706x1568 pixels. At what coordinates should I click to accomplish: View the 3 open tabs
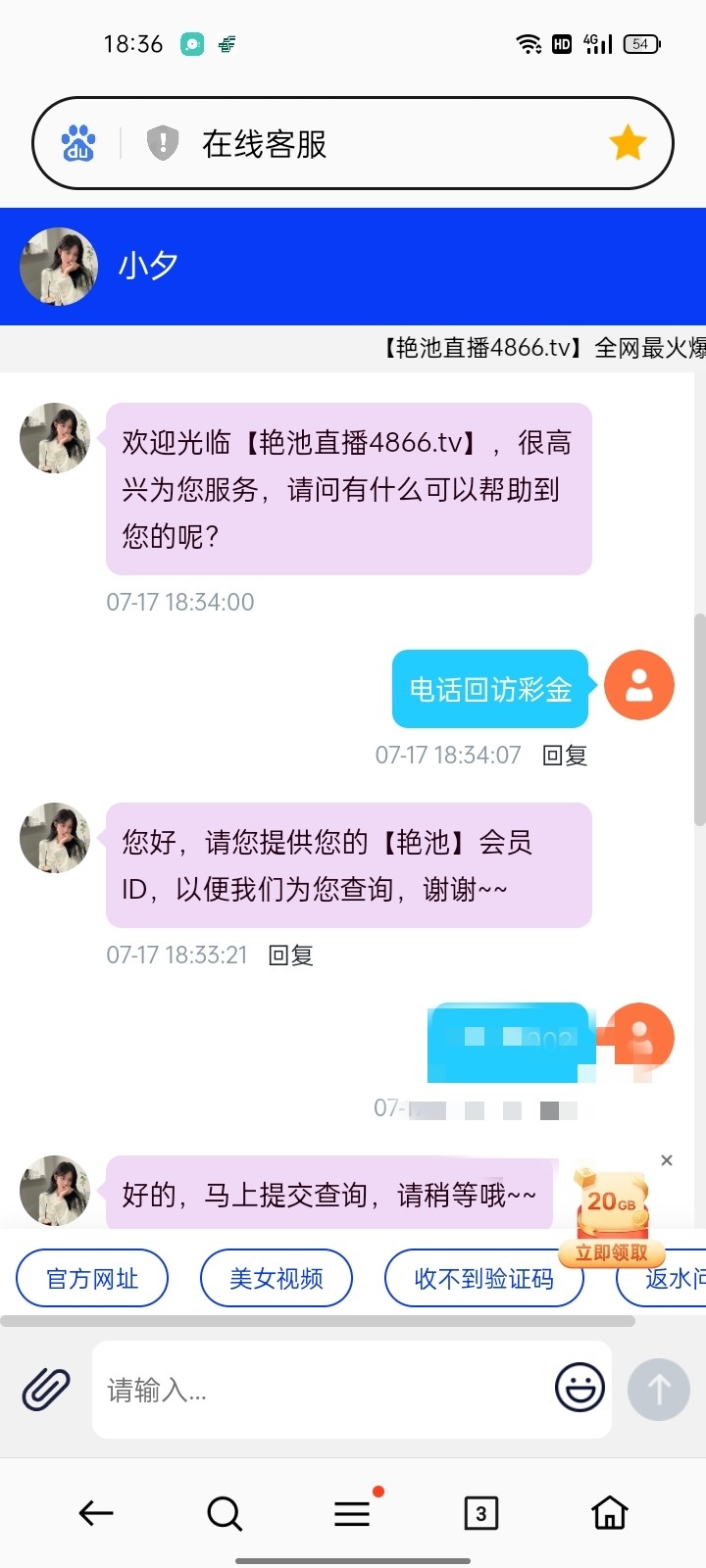coord(480,1513)
